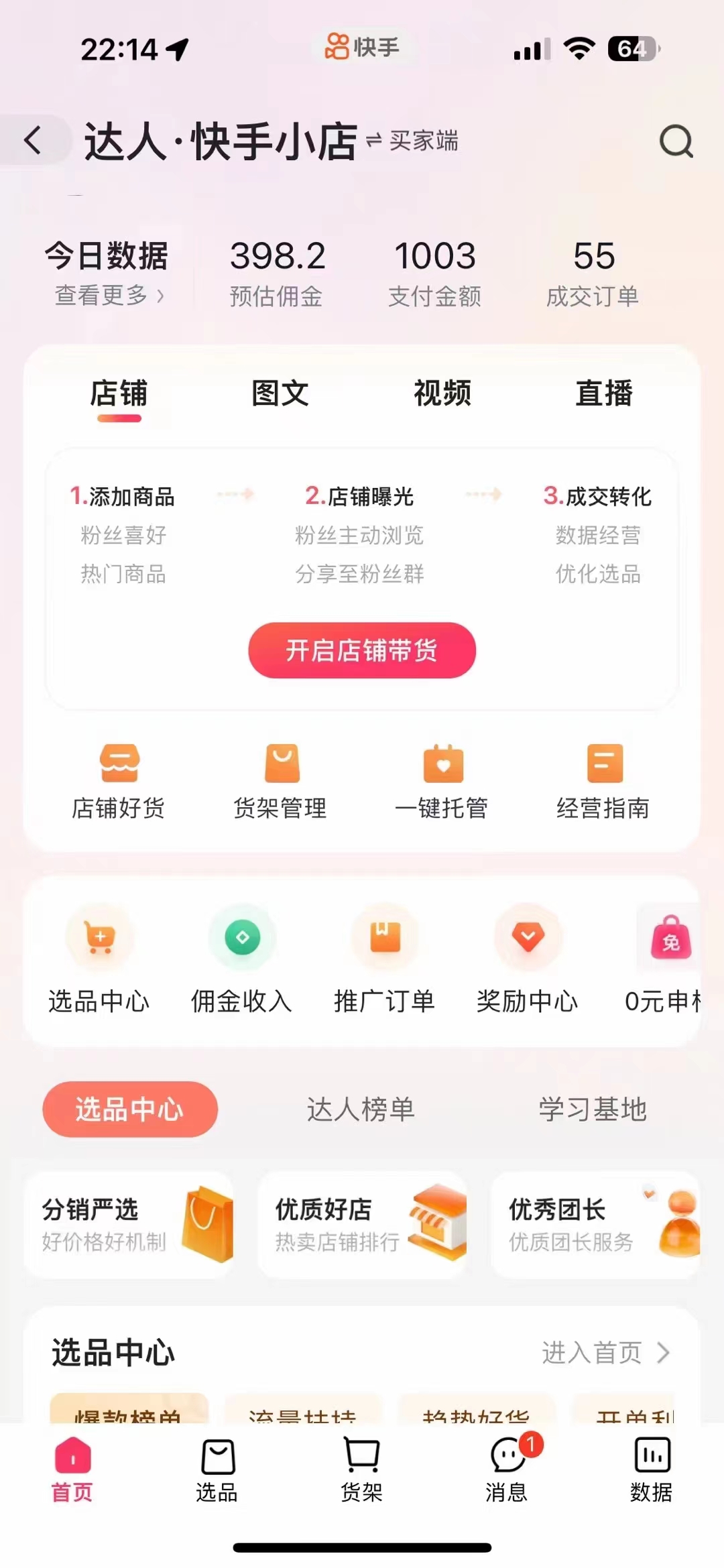Switch to the 视频 tab
Viewport: 724px width, 1568px height.
click(x=442, y=395)
